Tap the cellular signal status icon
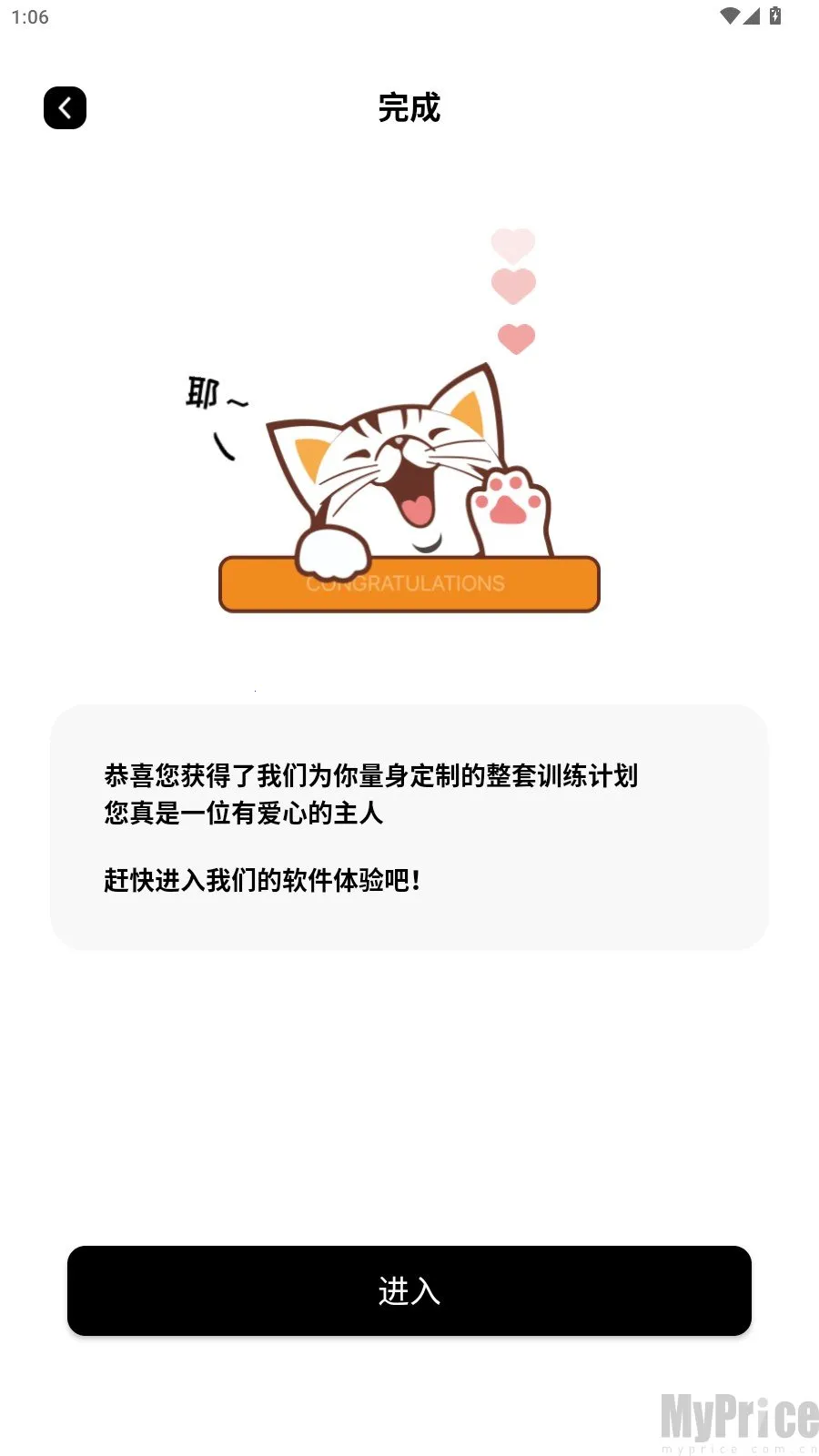The height and width of the screenshot is (1456, 819). click(x=753, y=15)
